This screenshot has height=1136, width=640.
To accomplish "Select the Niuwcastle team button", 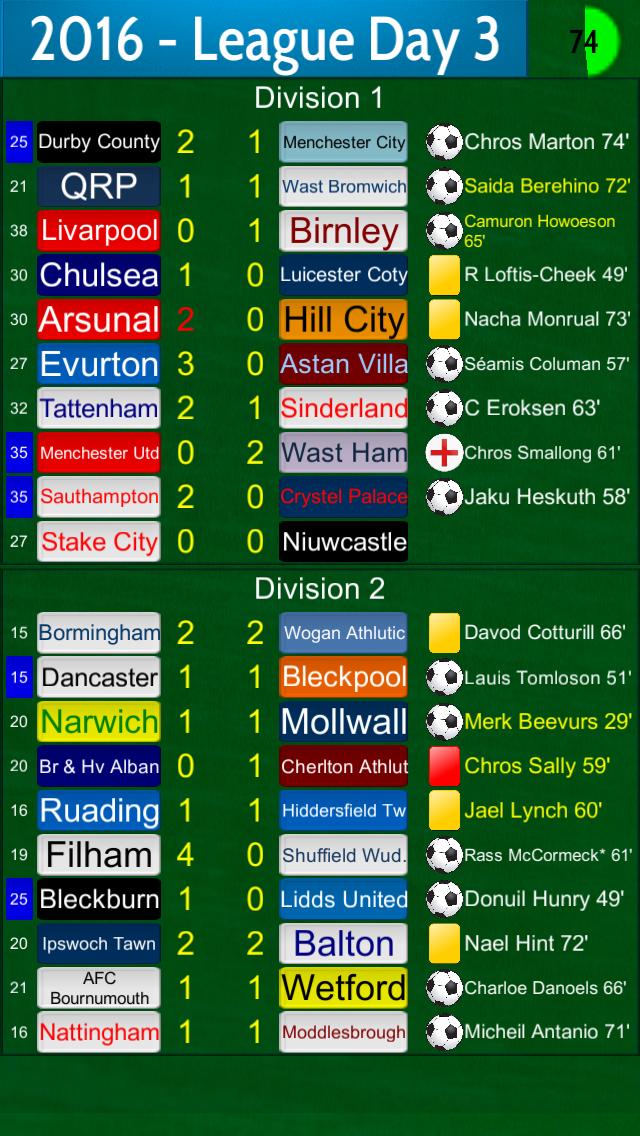I will pos(343,542).
